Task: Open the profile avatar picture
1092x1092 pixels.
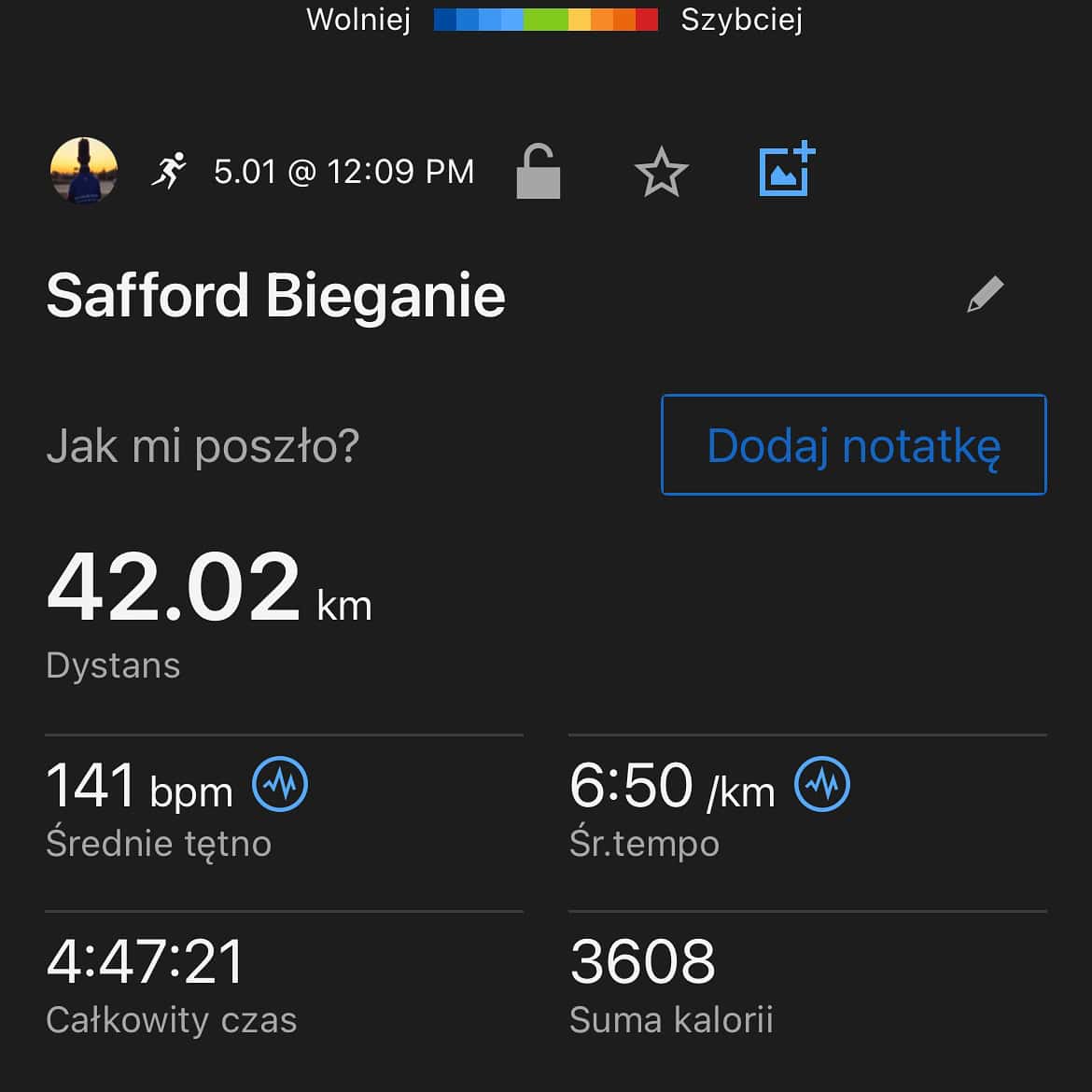Action: [x=84, y=170]
